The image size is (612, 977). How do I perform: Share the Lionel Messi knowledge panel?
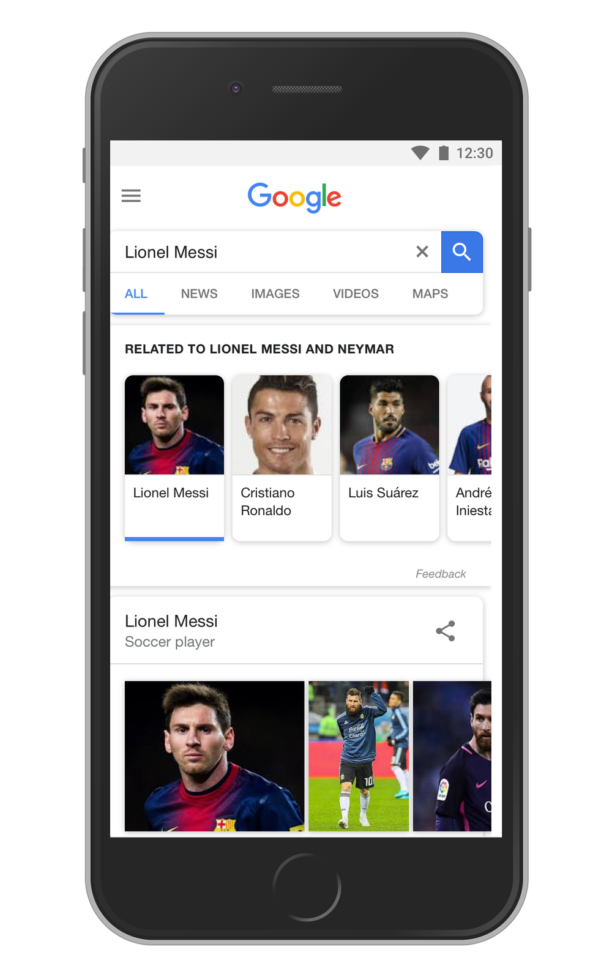pyautogui.click(x=445, y=631)
